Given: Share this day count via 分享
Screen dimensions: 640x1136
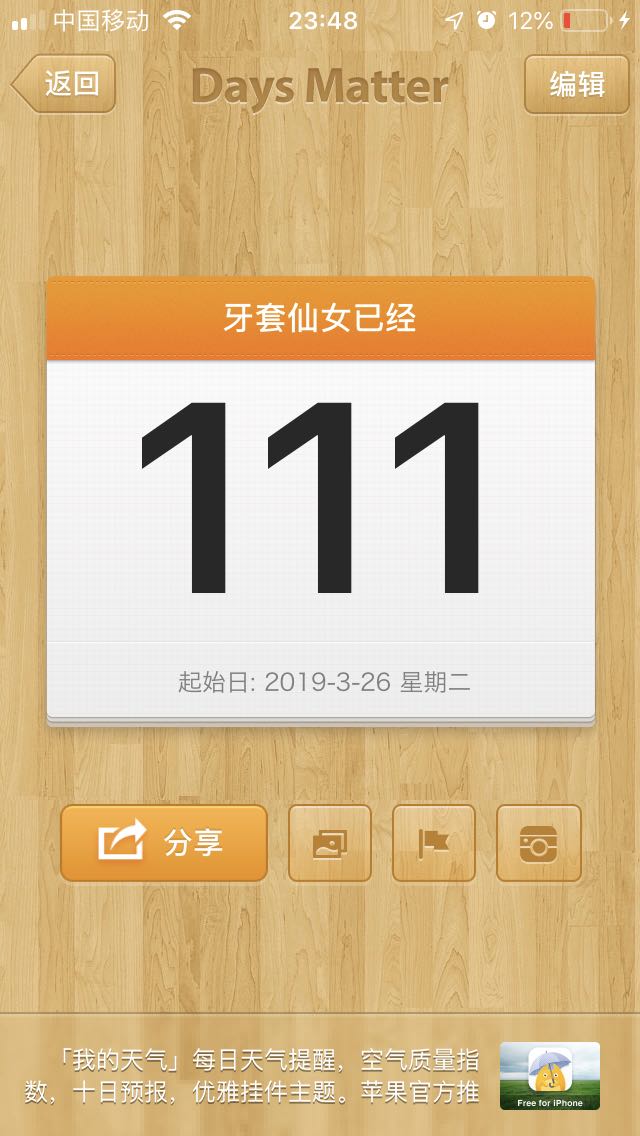Looking at the screenshot, I should pos(164,843).
